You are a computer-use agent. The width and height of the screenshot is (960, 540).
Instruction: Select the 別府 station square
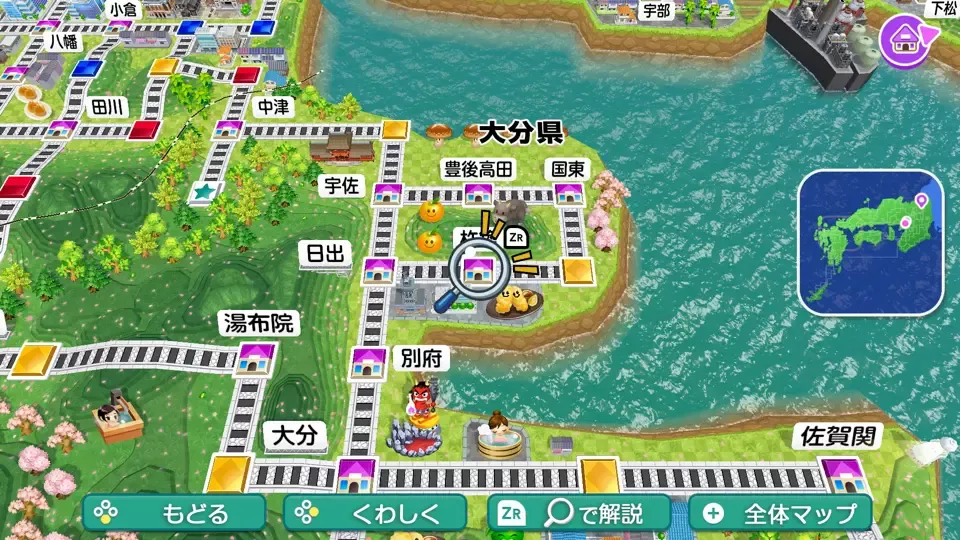tap(368, 362)
